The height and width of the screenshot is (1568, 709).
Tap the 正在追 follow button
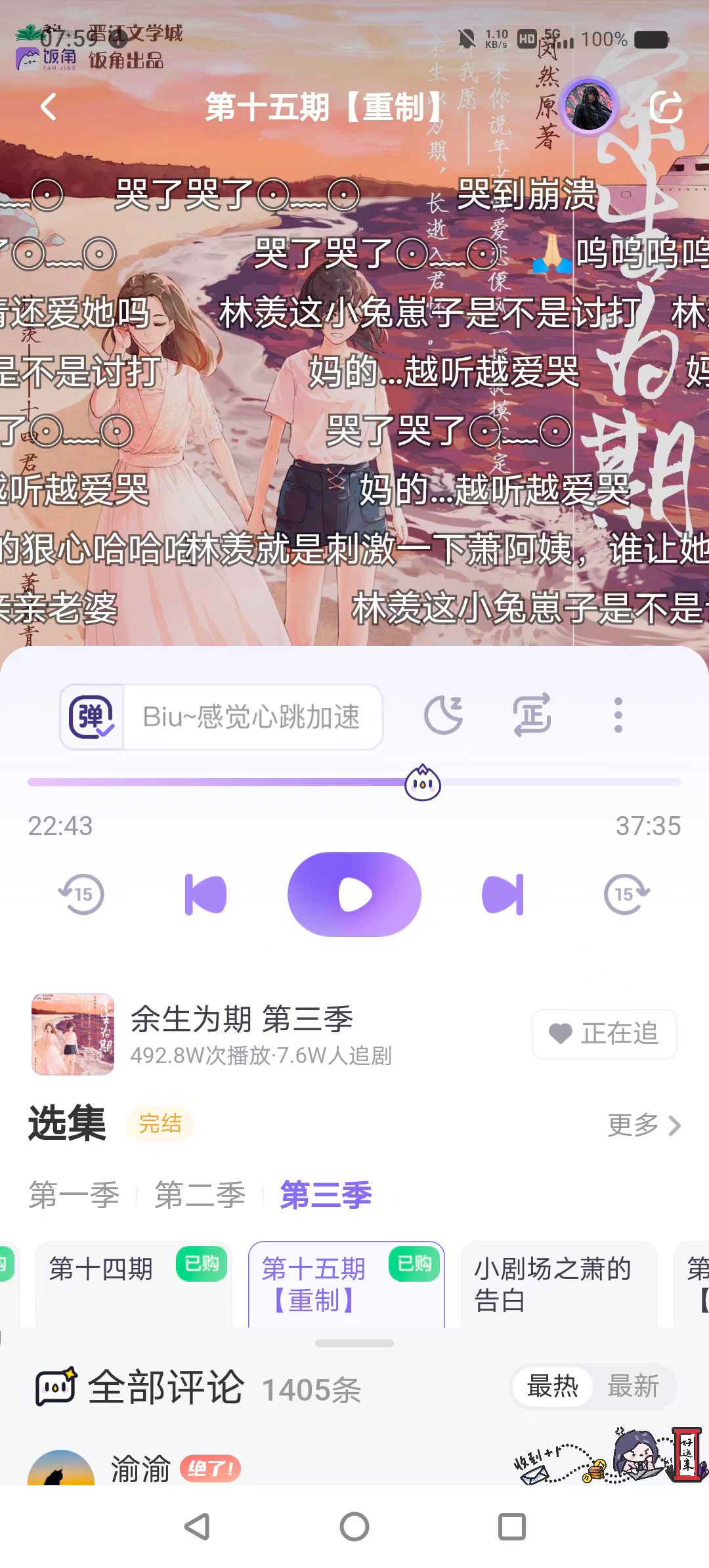point(604,1034)
